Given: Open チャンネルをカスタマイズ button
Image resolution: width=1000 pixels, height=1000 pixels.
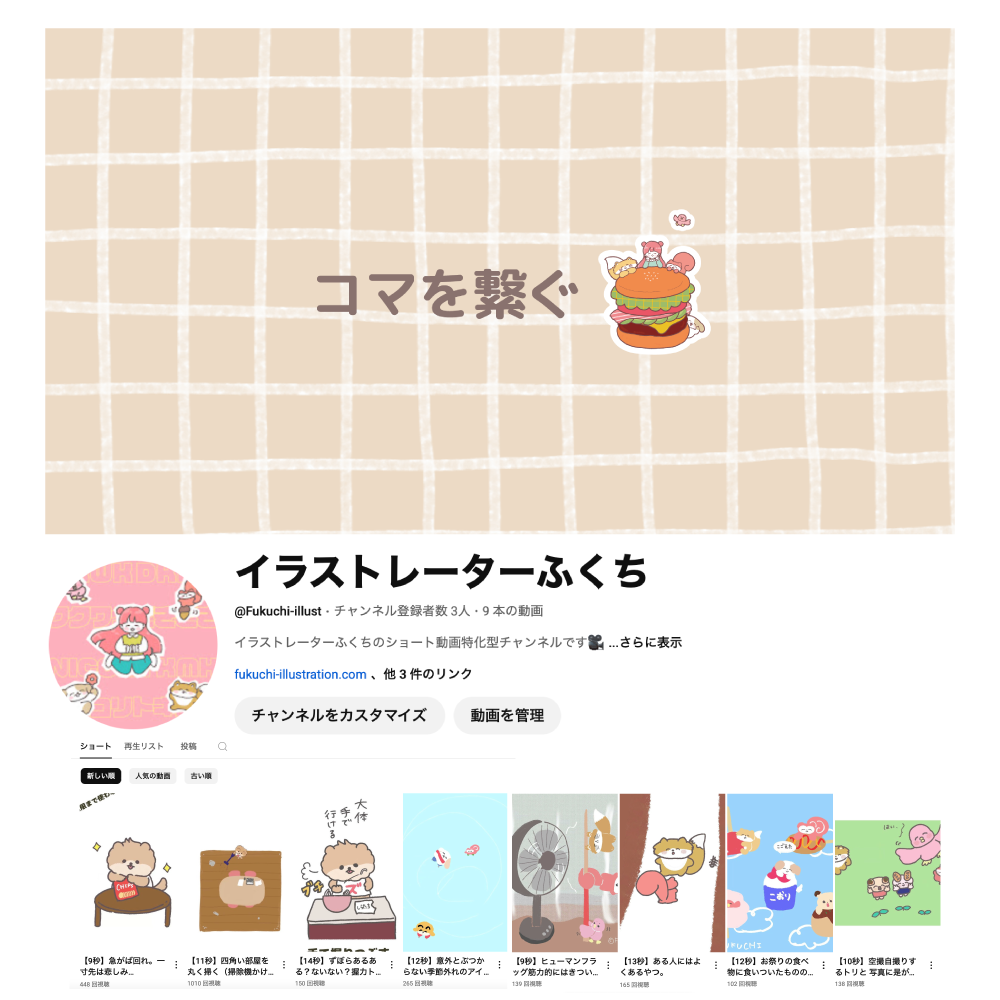Looking at the screenshot, I should click(x=339, y=715).
